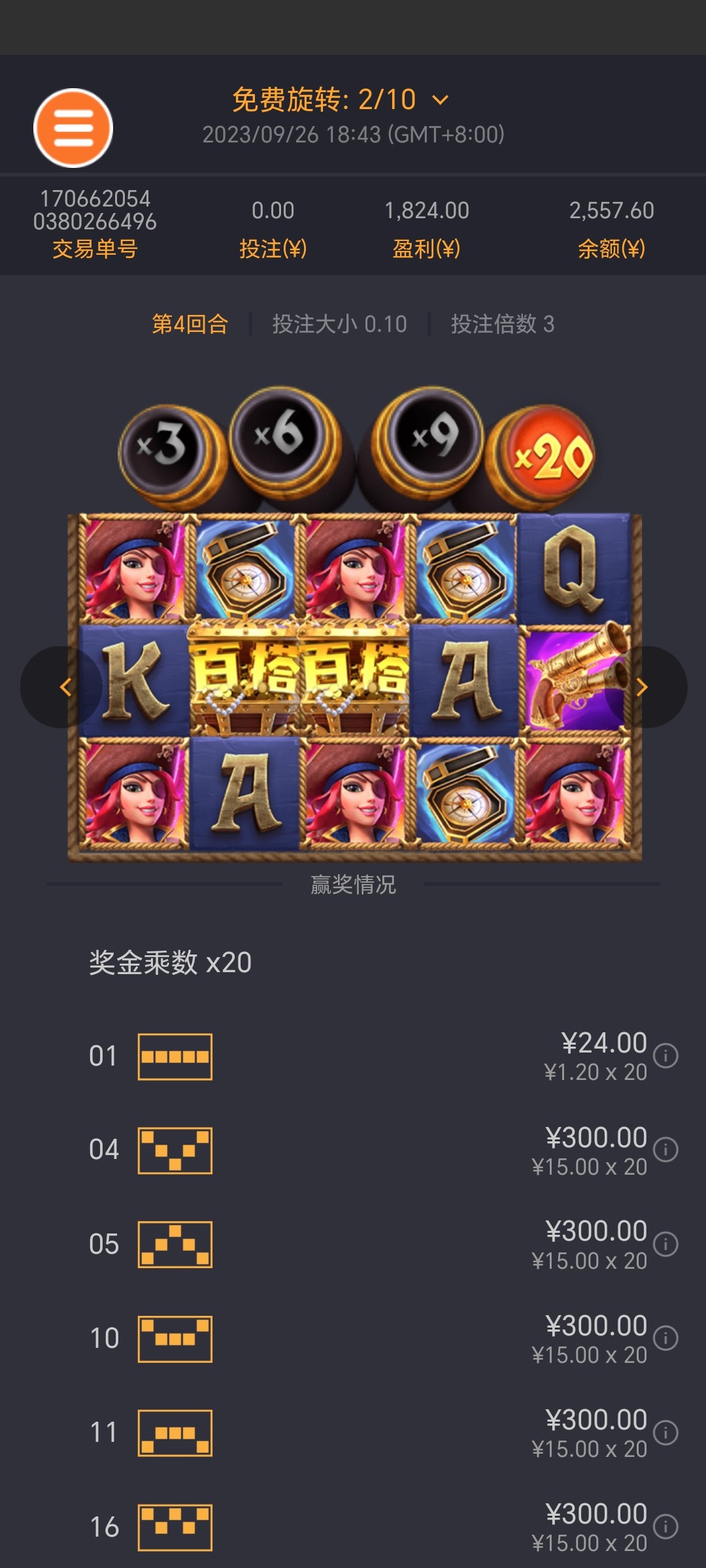View info for payline 11 win
Image resolution: width=706 pixels, height=1568 pixels.
tap(665, 1432)
